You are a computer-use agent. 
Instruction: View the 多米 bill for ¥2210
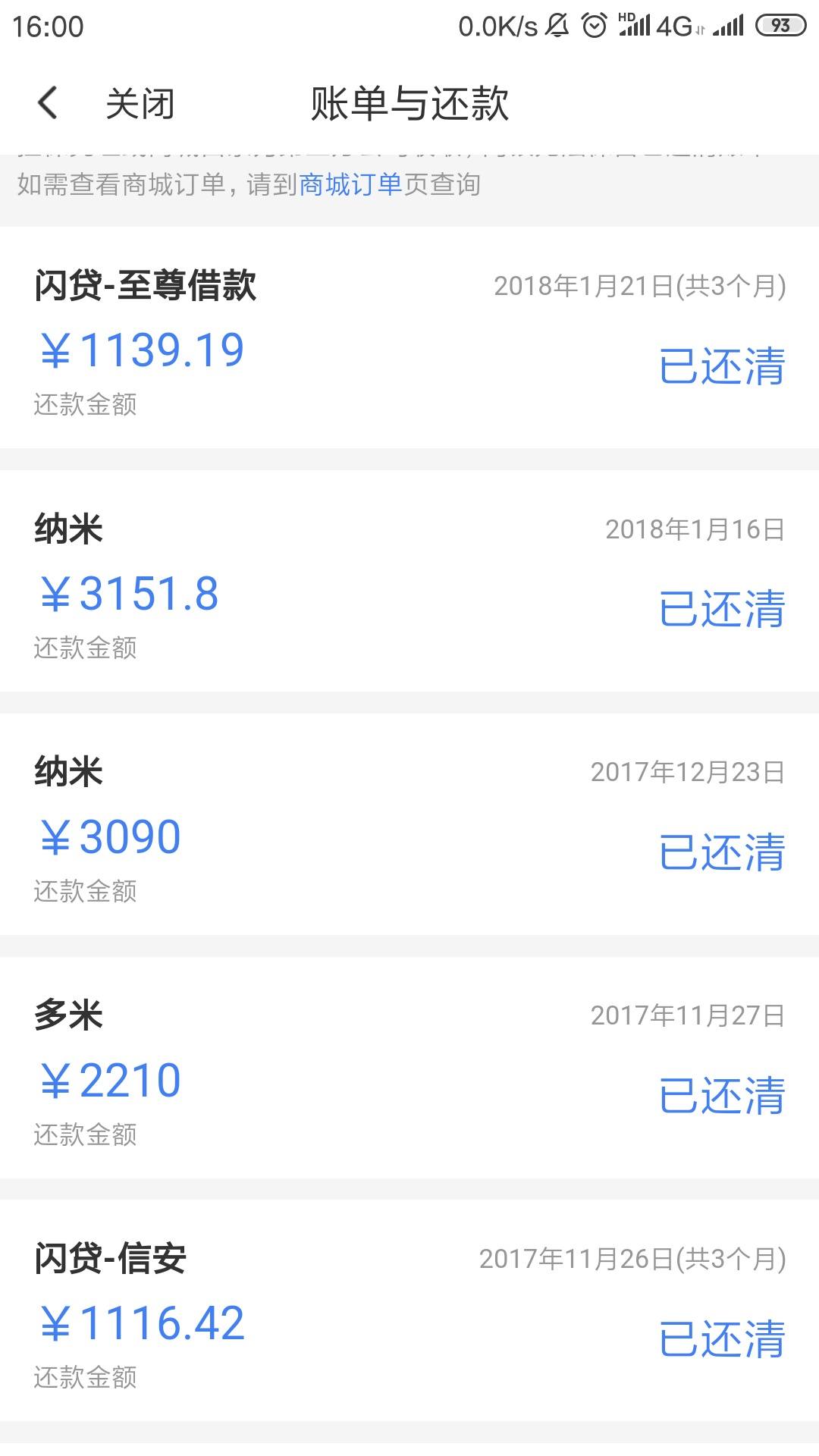tap(409, 1068)
